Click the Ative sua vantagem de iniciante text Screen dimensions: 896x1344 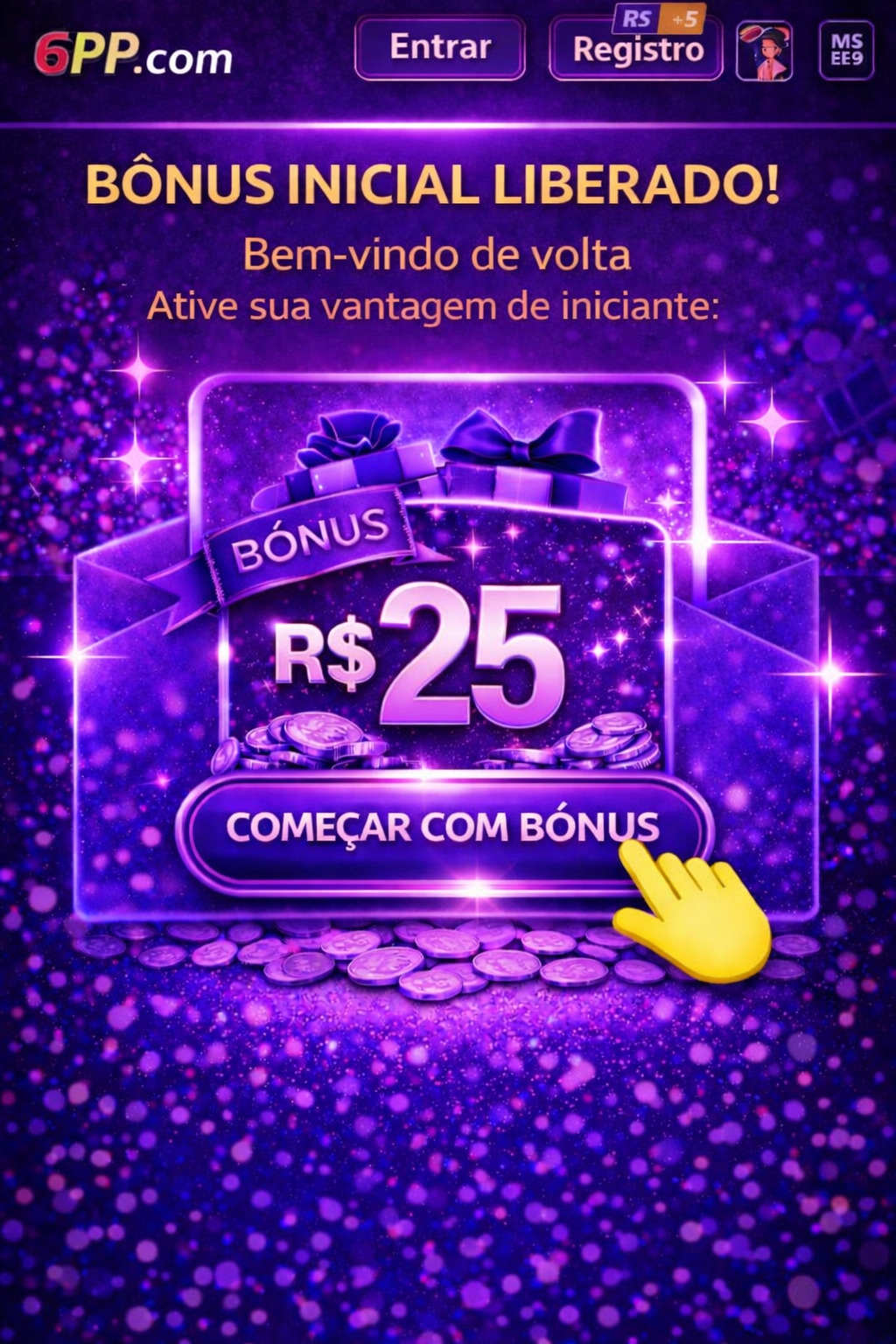(436, 306)
